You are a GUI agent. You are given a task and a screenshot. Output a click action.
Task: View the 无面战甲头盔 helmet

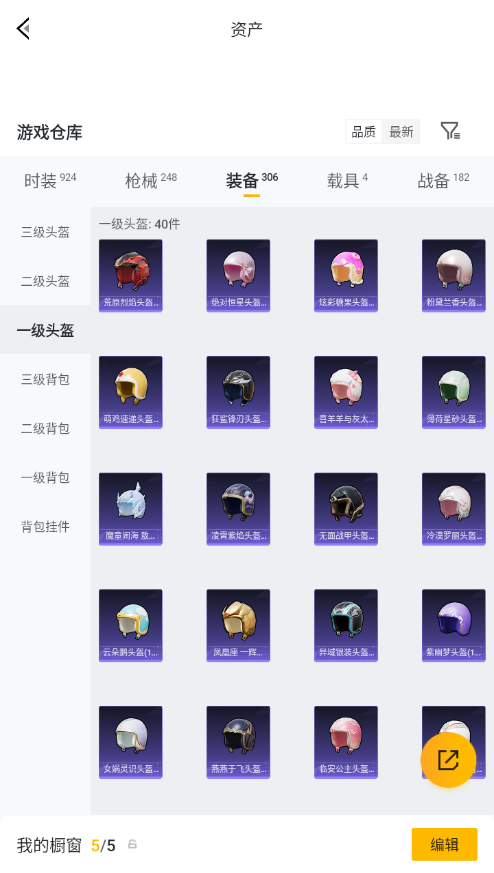point(346,509)
